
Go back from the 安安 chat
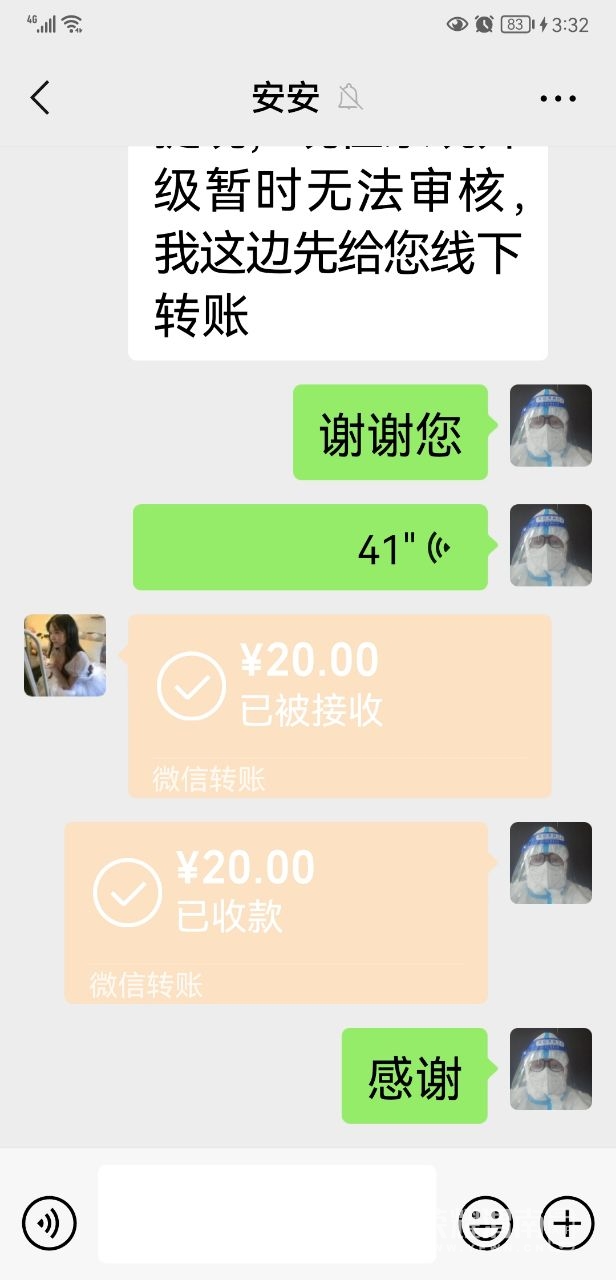point(40,98)
